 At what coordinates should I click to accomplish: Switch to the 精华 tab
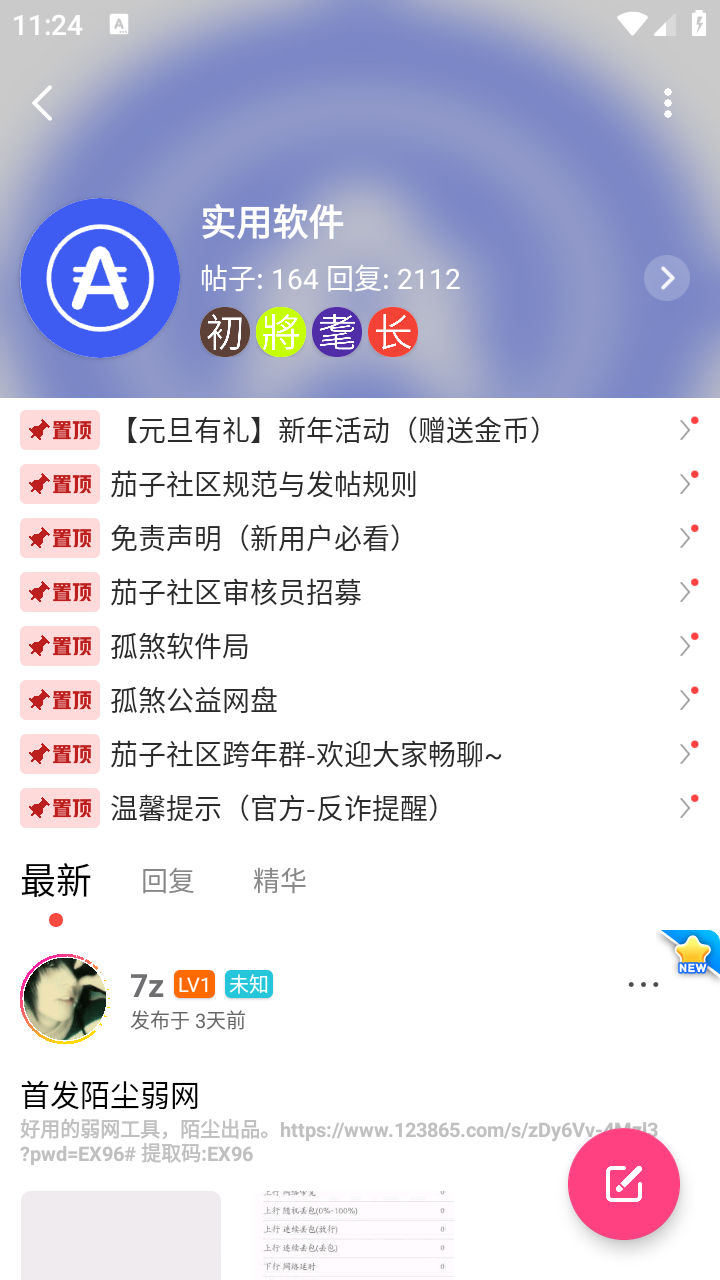(279, 880)
